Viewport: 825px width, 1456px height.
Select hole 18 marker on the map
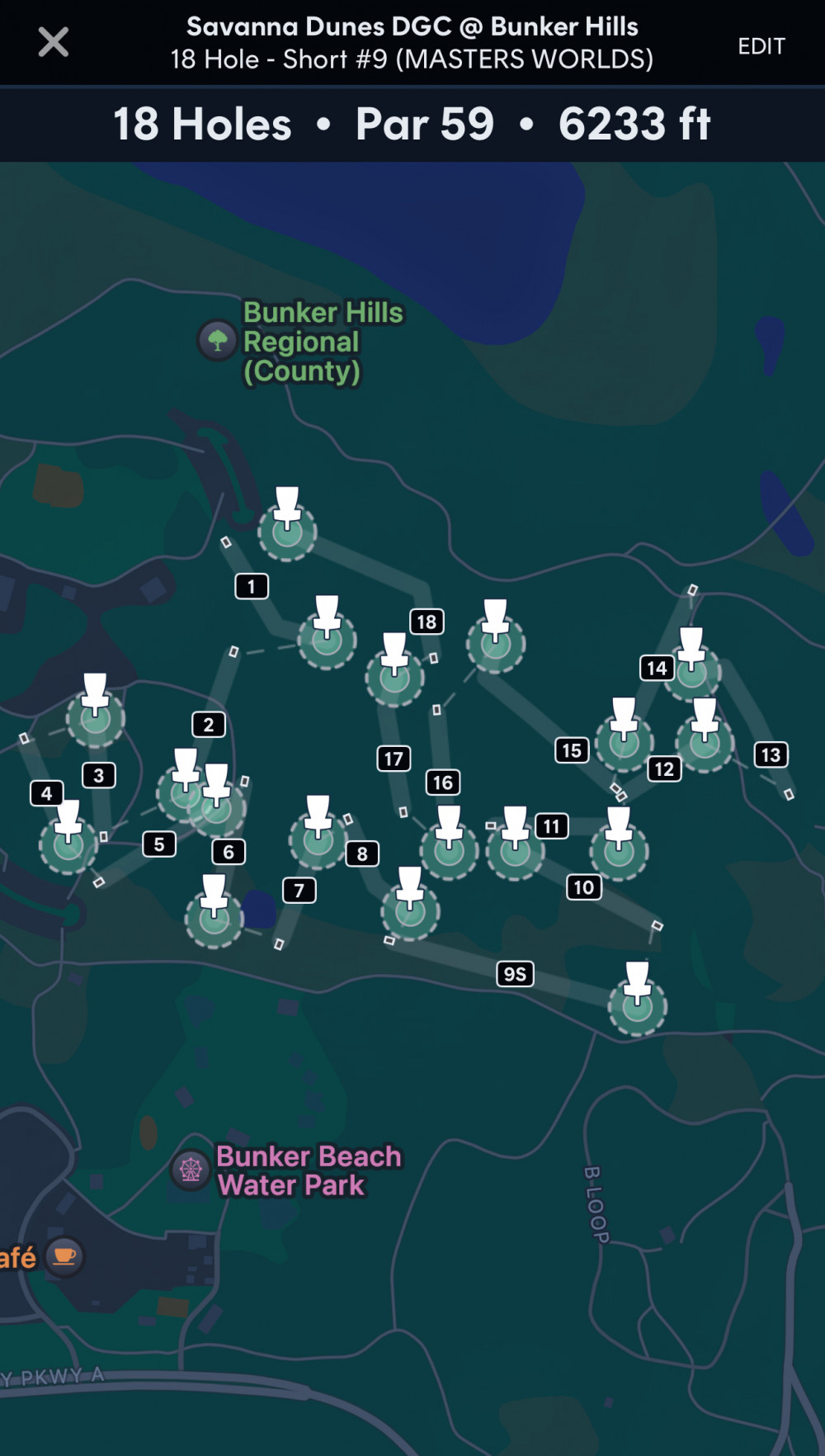click(x=427, y=622)
